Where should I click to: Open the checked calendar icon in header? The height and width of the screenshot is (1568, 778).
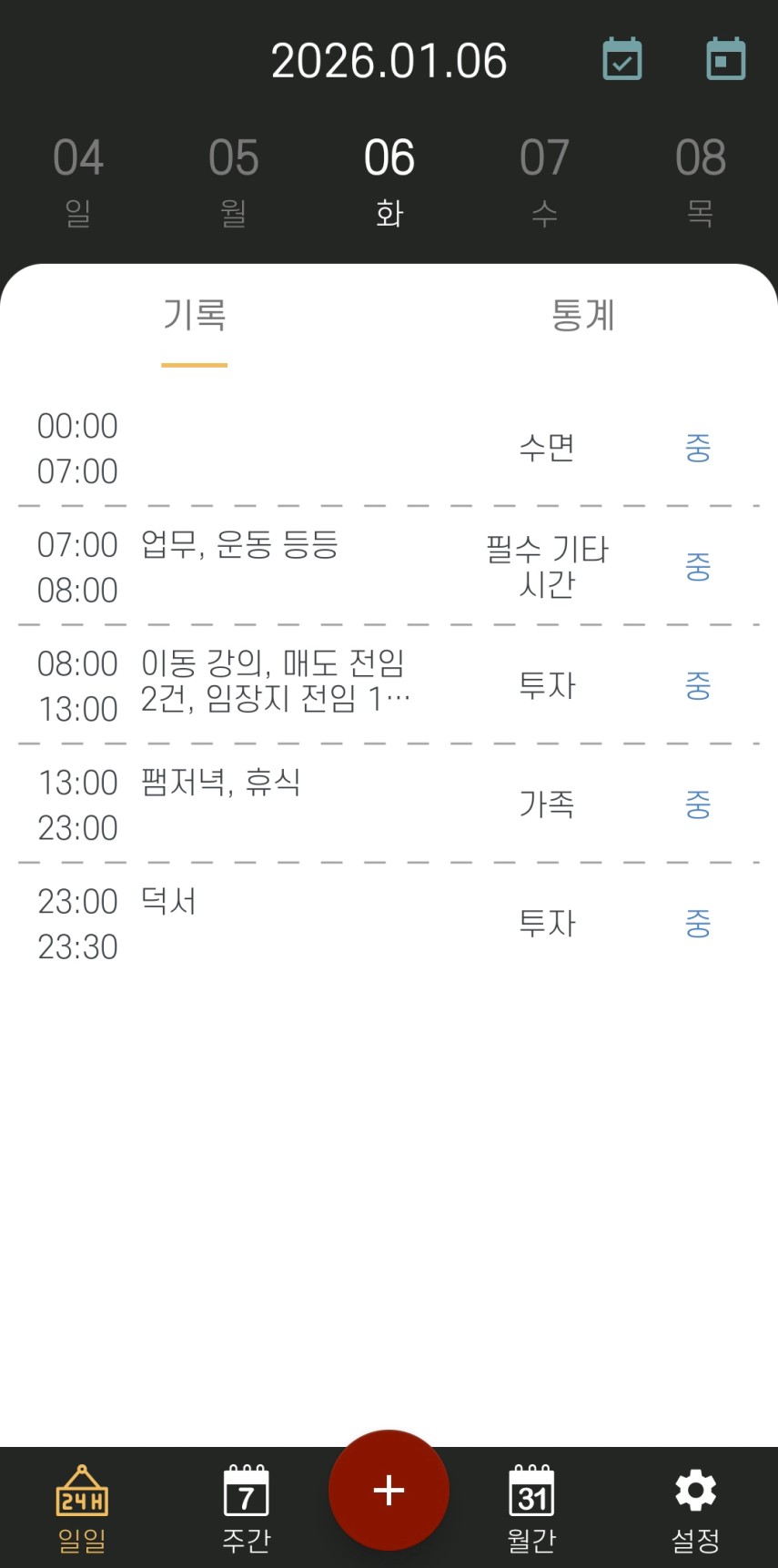622,59
